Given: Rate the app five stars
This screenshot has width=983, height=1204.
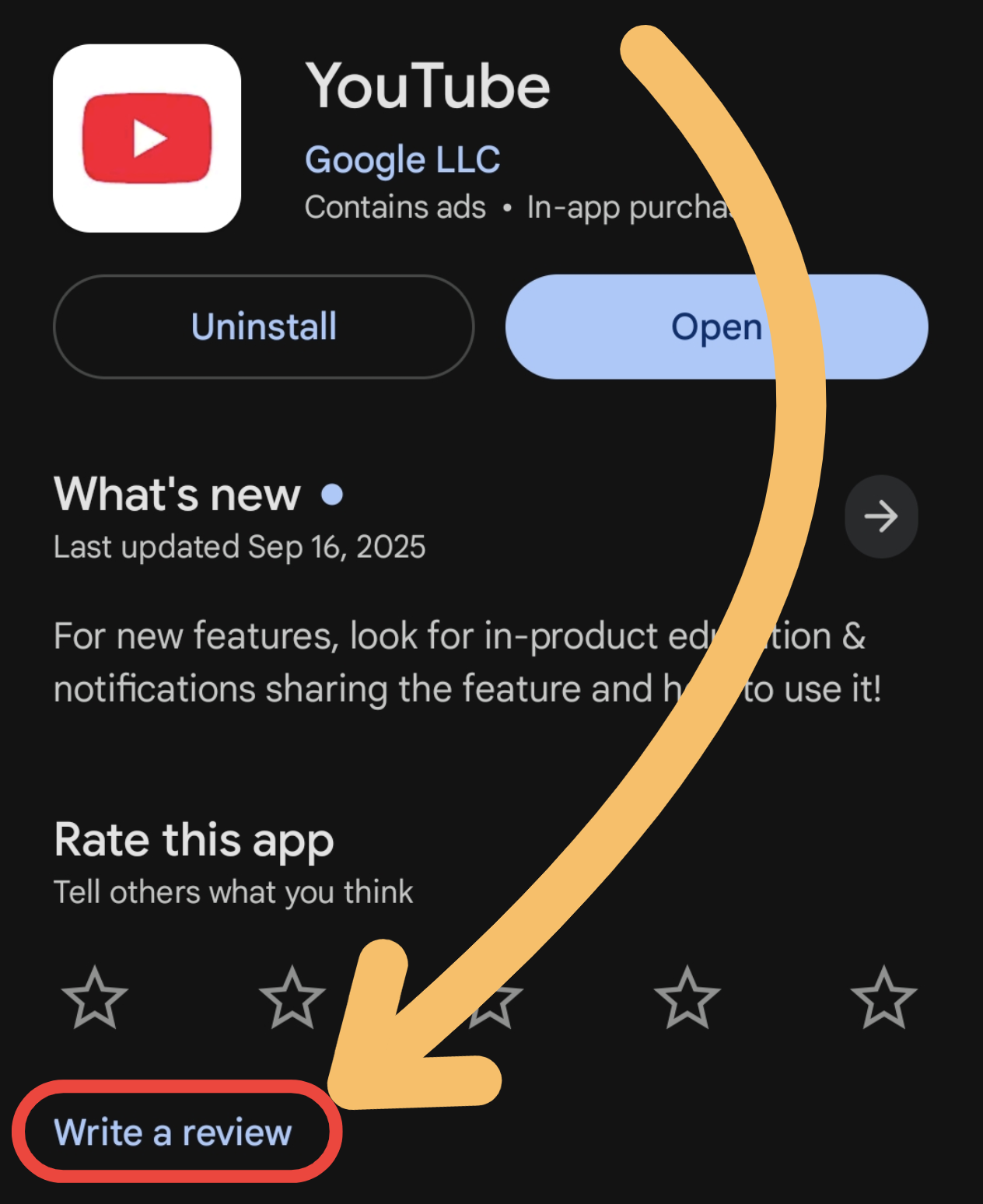Looking at the screenshot, I should (x=884, y=999).
